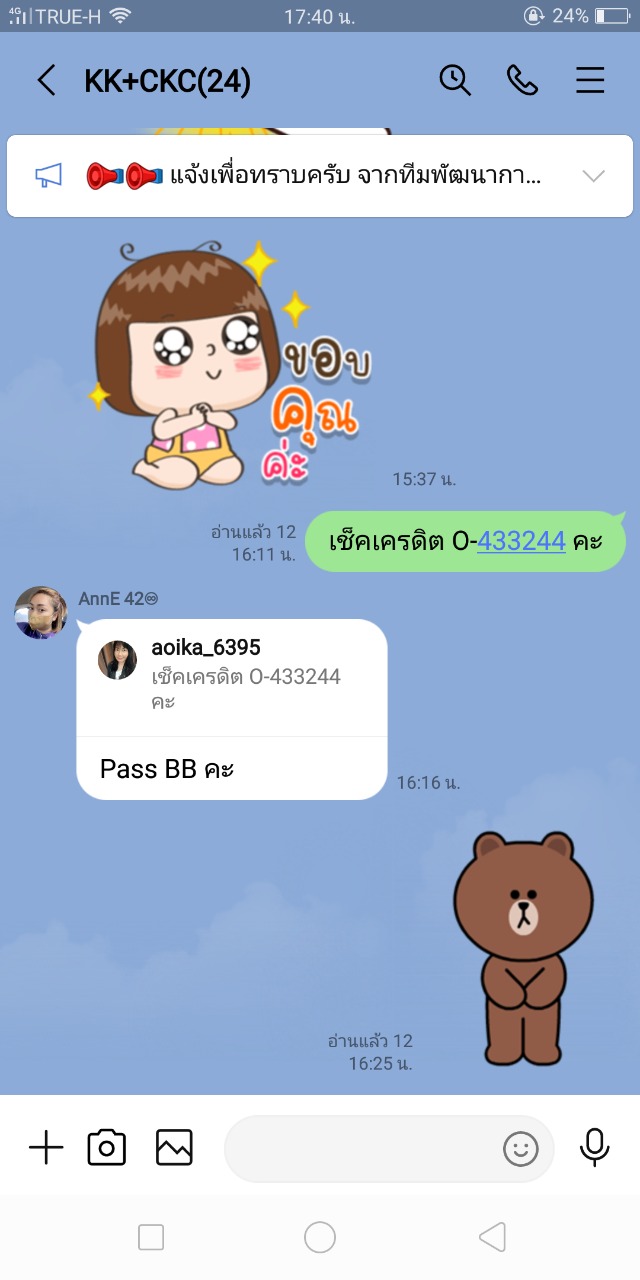Open the photo gallery picker
640x1280 pixels.
click(174, 1148)
